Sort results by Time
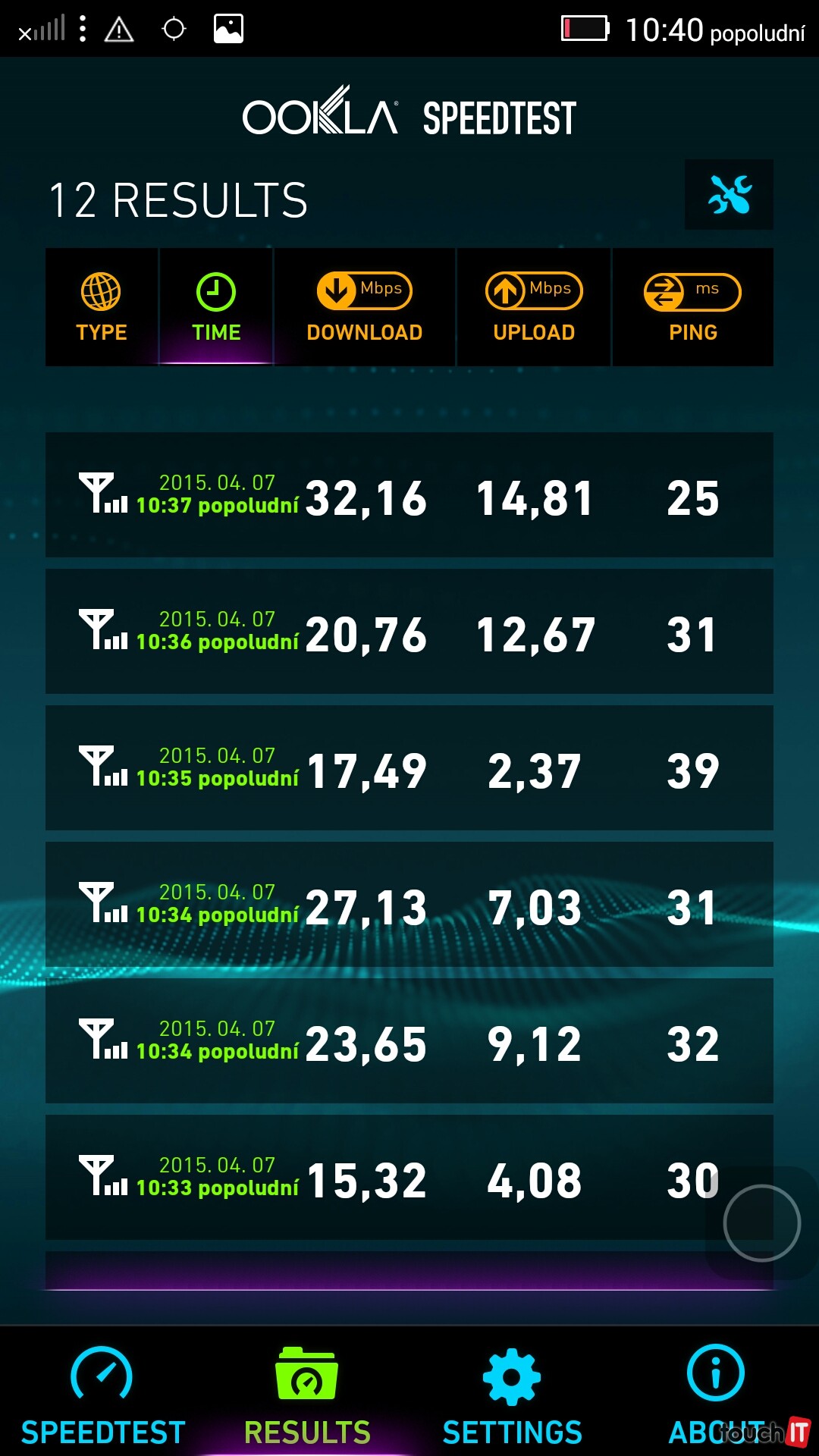Viewport: 819px width, 1456px height. 216,307
